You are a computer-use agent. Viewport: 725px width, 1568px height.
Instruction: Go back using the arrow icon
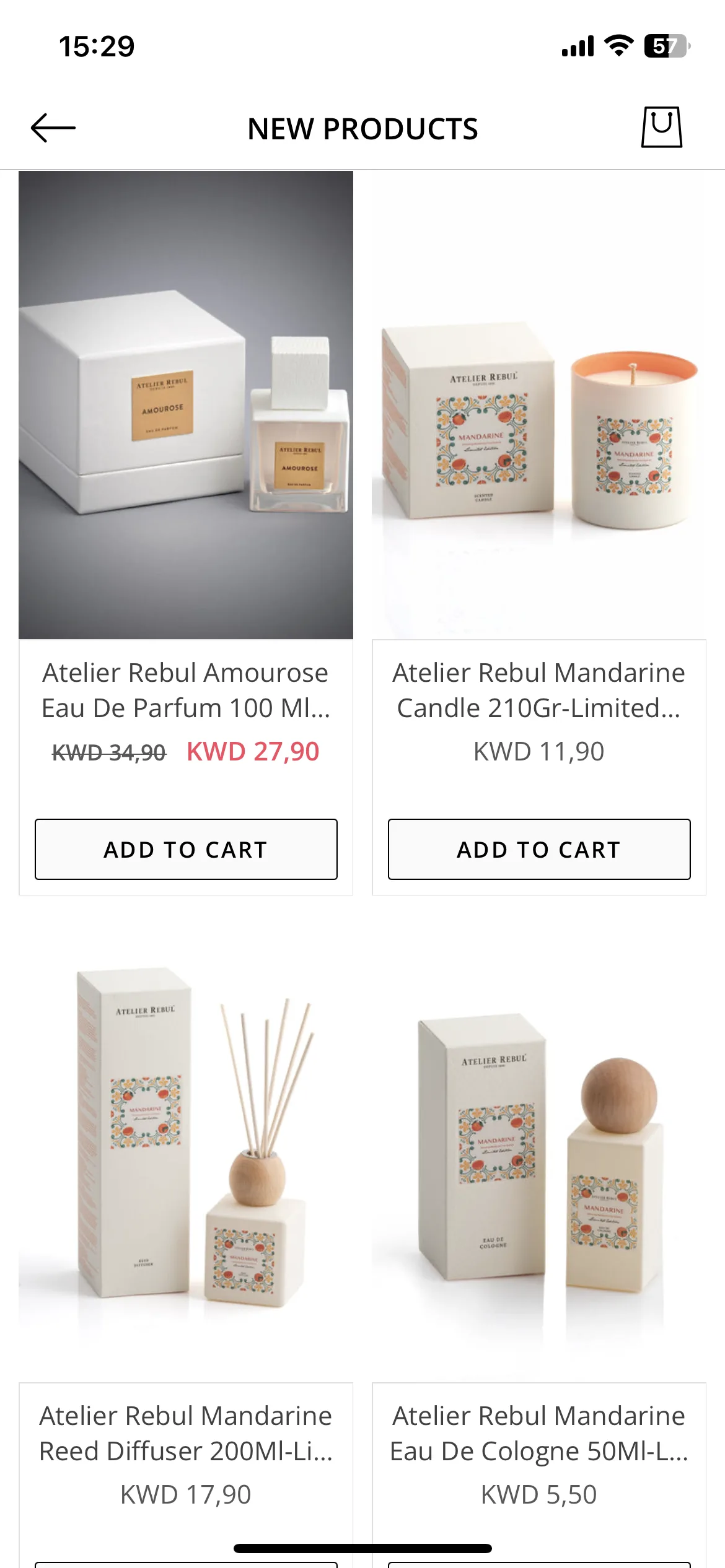(x=53, y=128)
